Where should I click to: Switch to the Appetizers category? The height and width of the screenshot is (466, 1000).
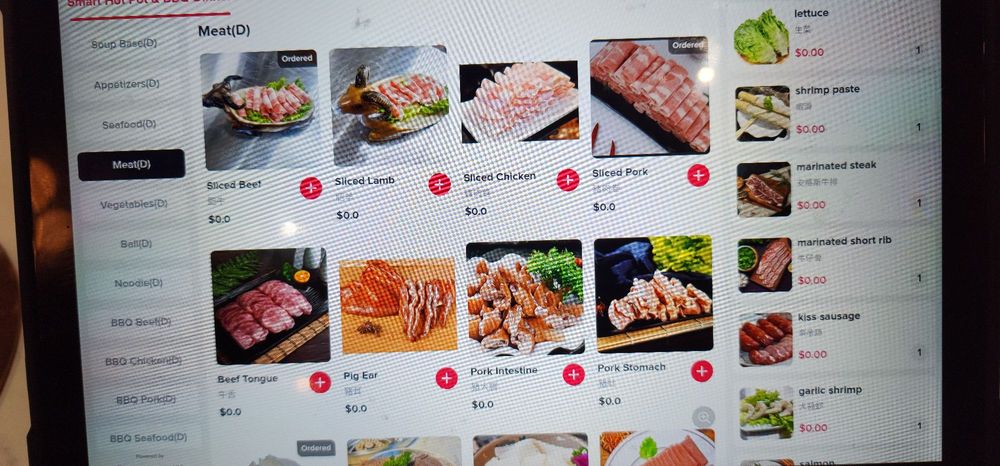(x=127, y=85)
